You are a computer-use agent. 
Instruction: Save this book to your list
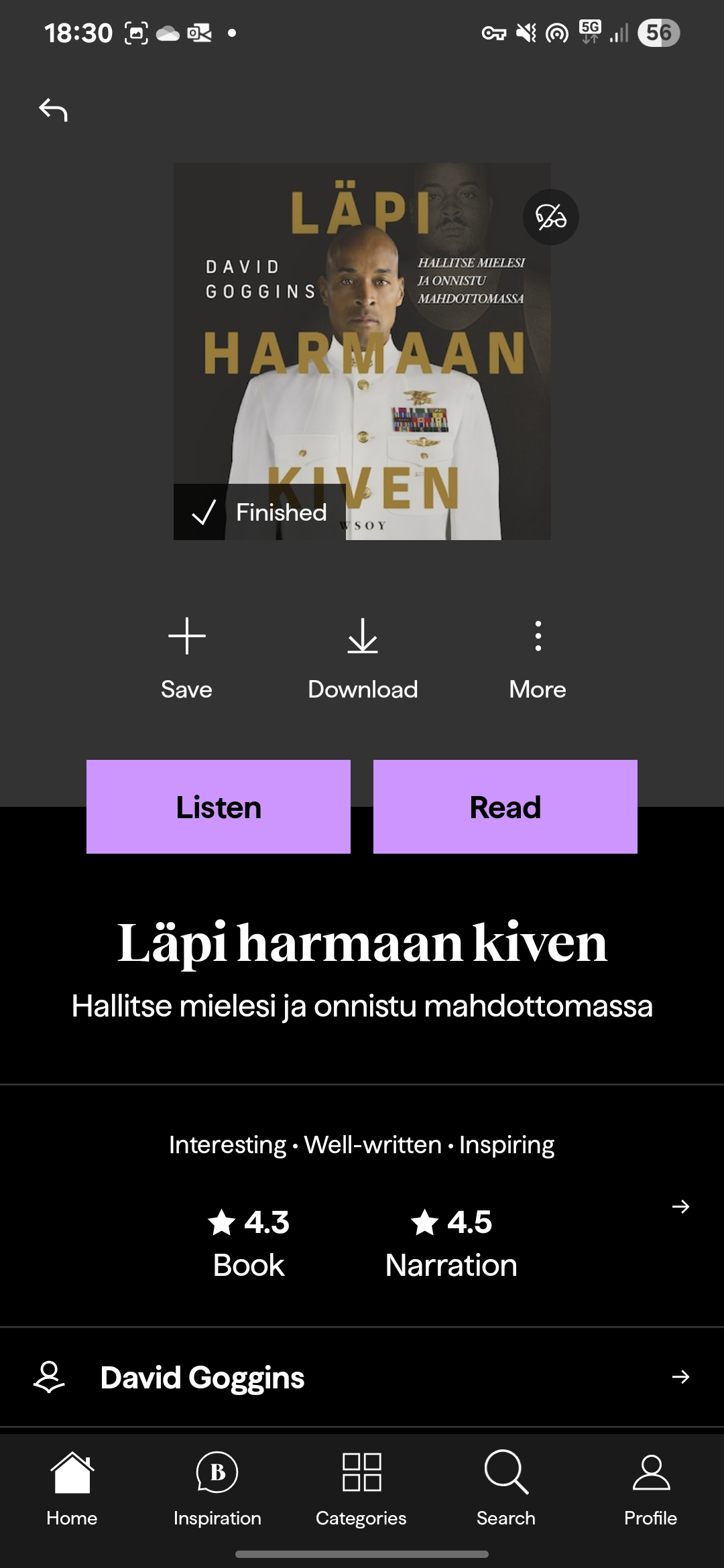pos(186,658)
